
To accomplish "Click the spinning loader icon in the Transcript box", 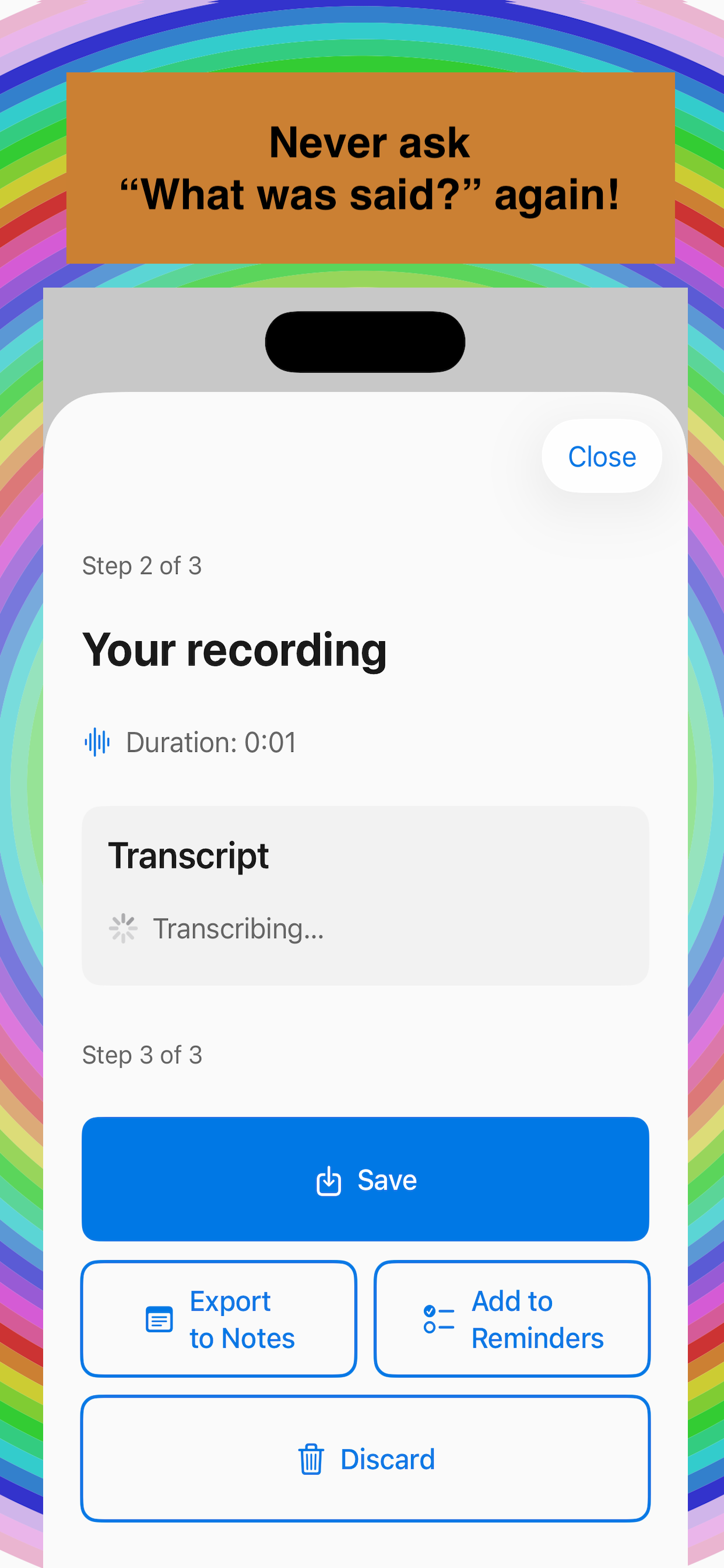I will [x=122, y=928].
